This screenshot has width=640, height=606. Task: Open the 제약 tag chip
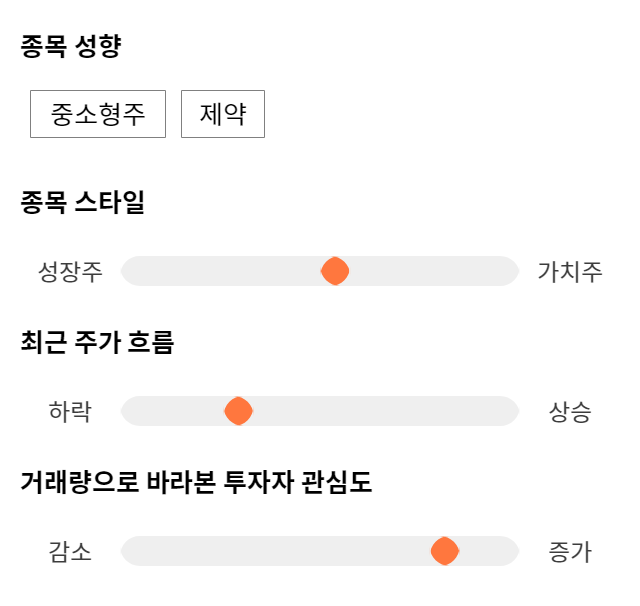(223, 114)
